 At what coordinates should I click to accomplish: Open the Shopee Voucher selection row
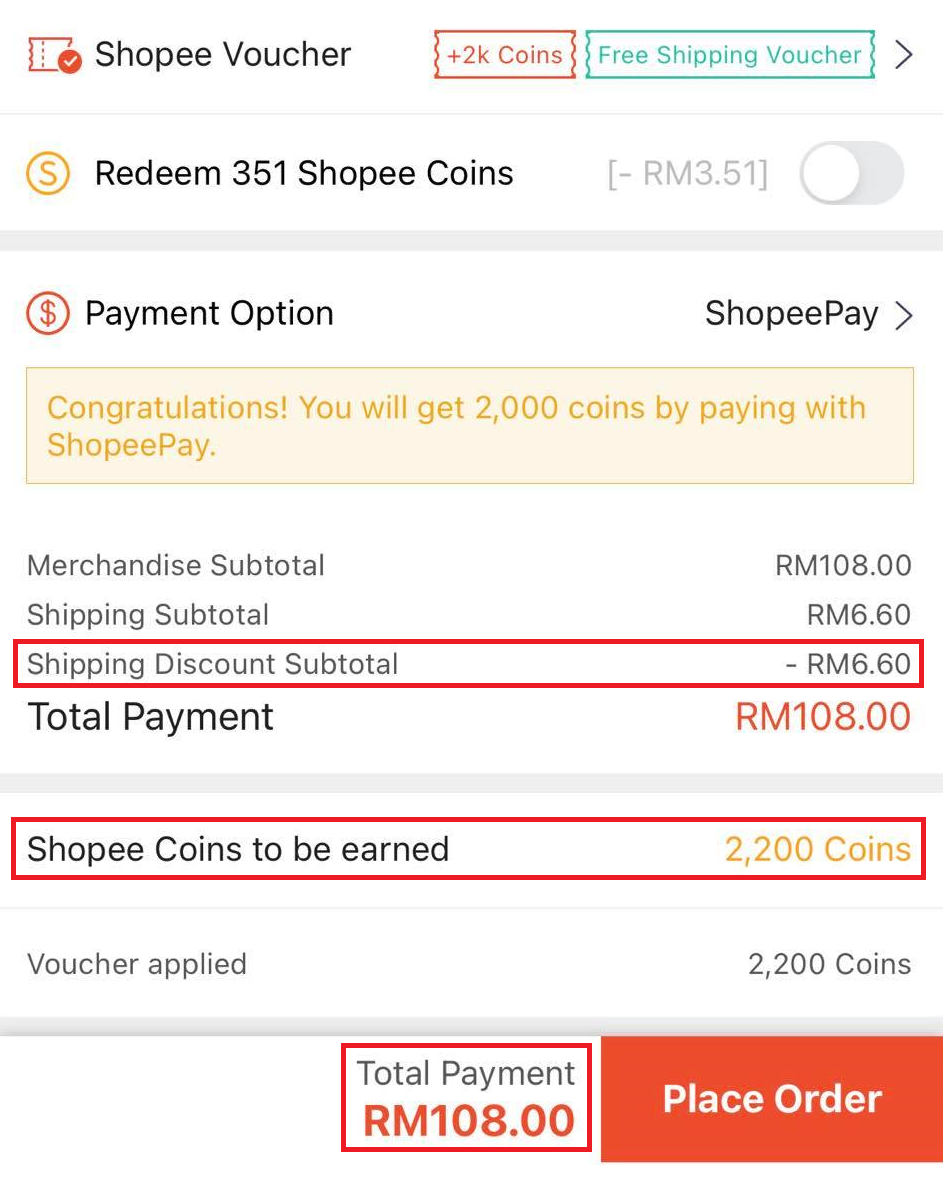470,55
